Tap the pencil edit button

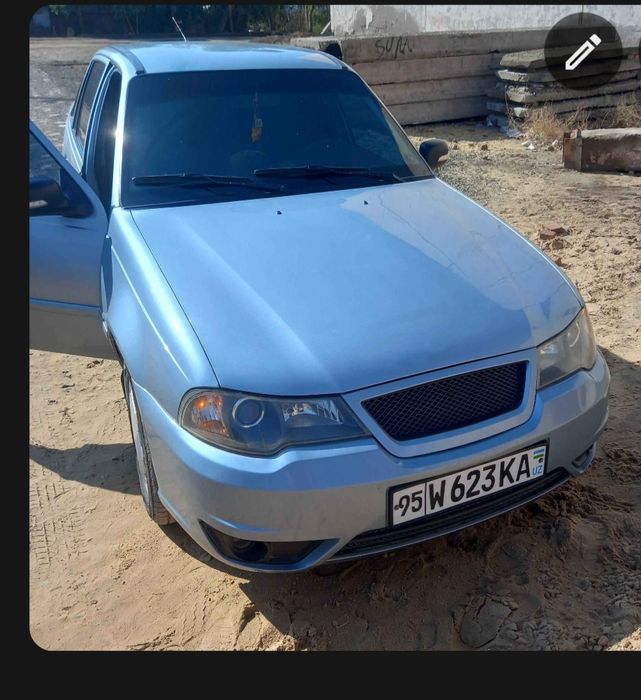(x=582, y=51)
